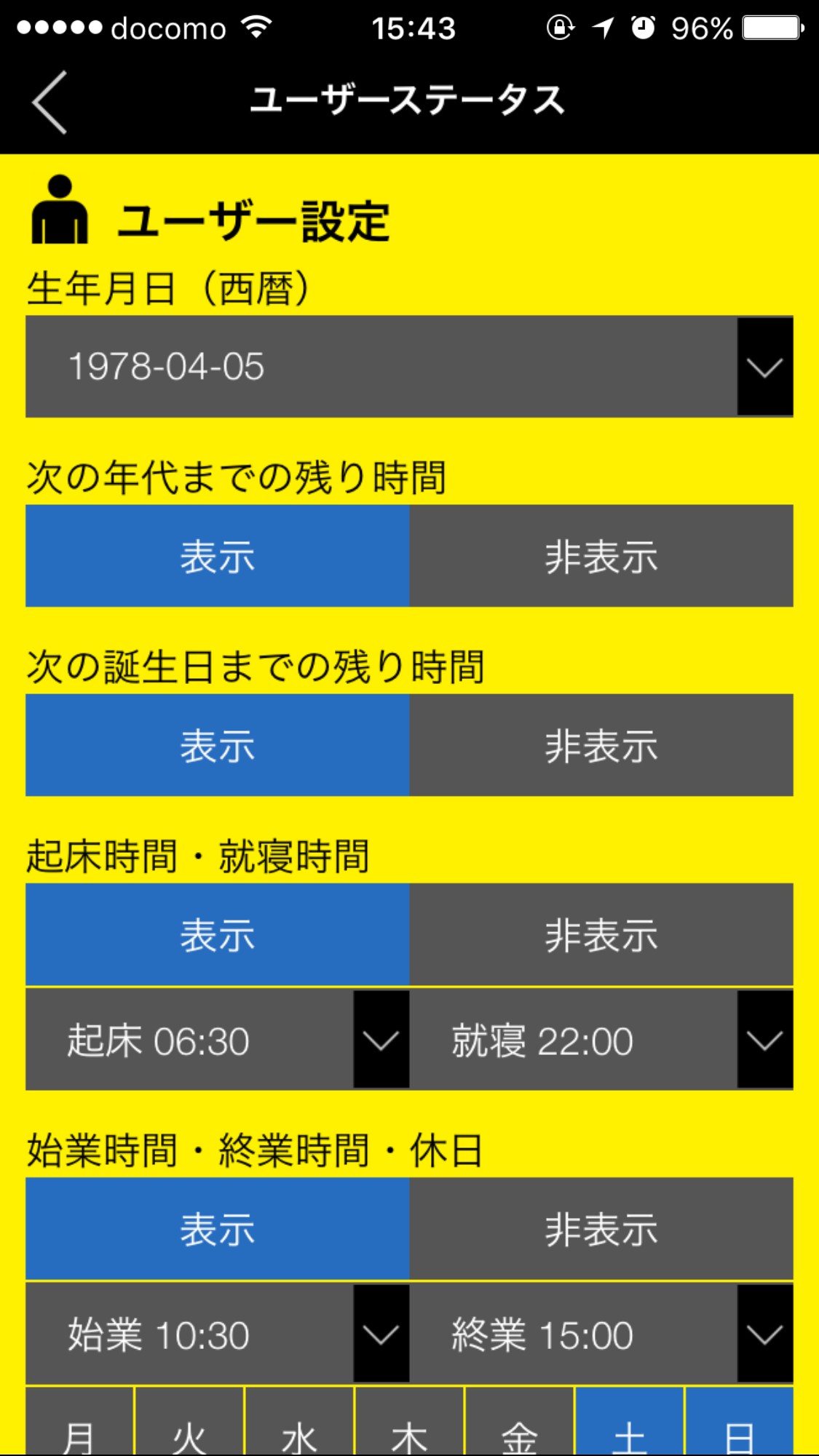Toggle 金 as a holiday

coord(519,1426)
